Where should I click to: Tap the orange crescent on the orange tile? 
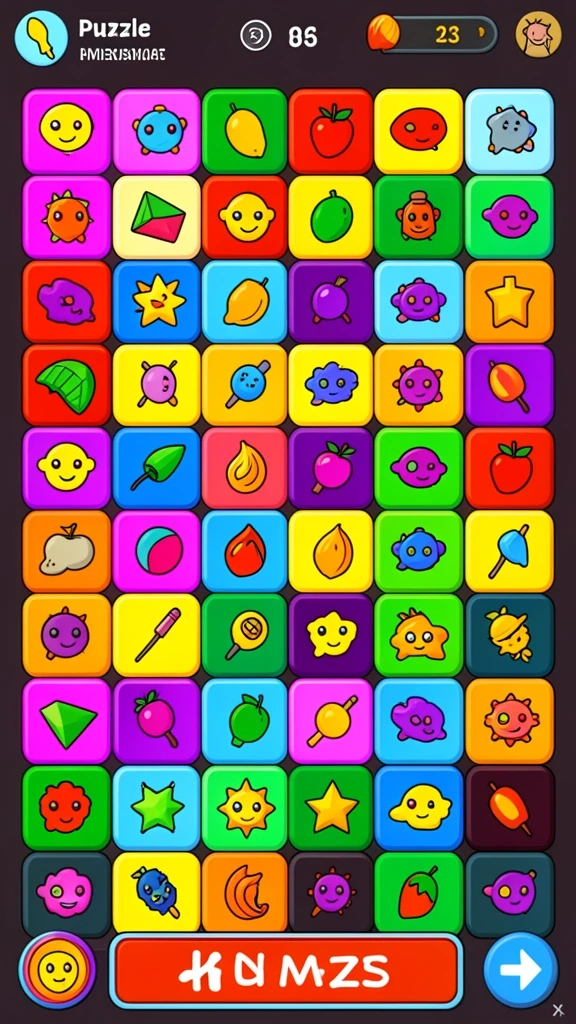245,893
